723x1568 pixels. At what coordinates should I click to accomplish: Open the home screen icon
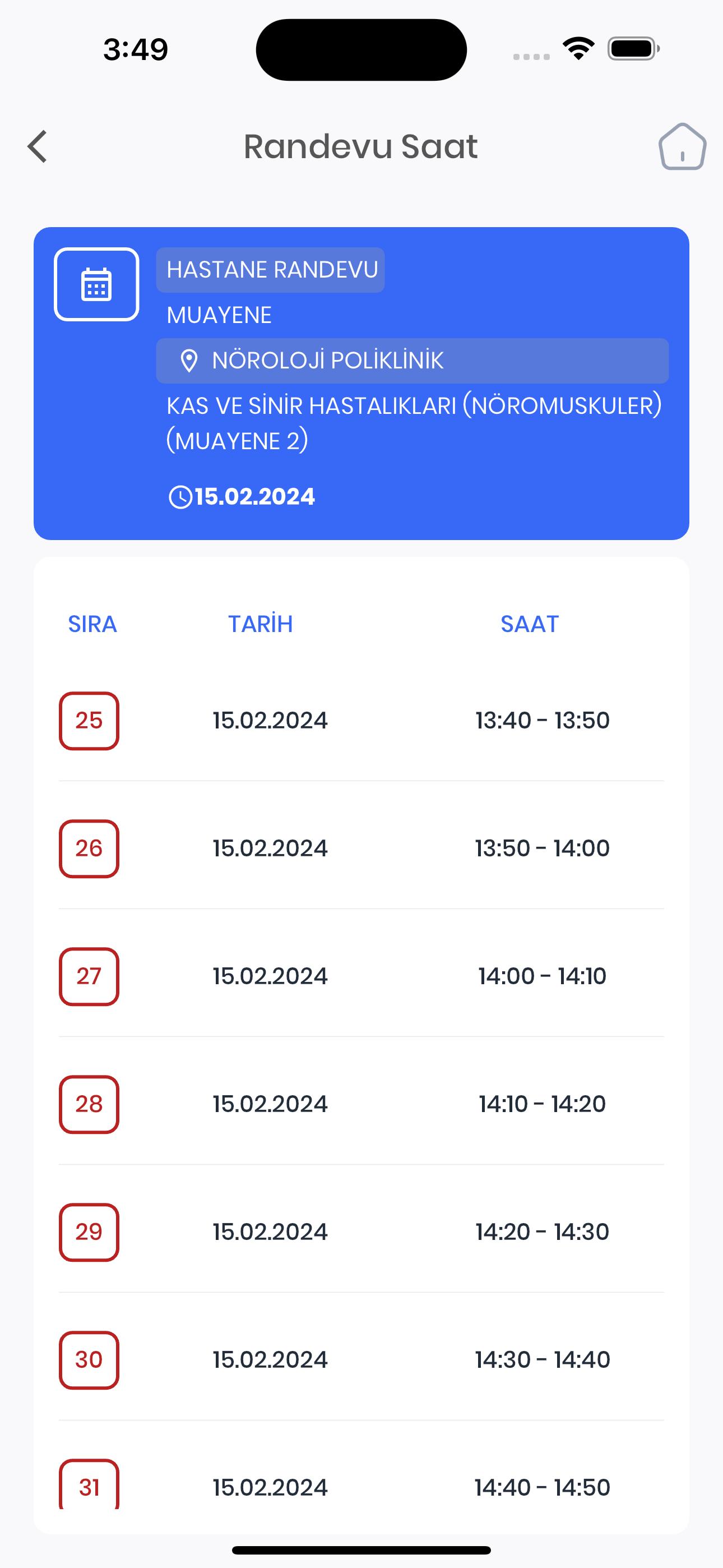682,147
